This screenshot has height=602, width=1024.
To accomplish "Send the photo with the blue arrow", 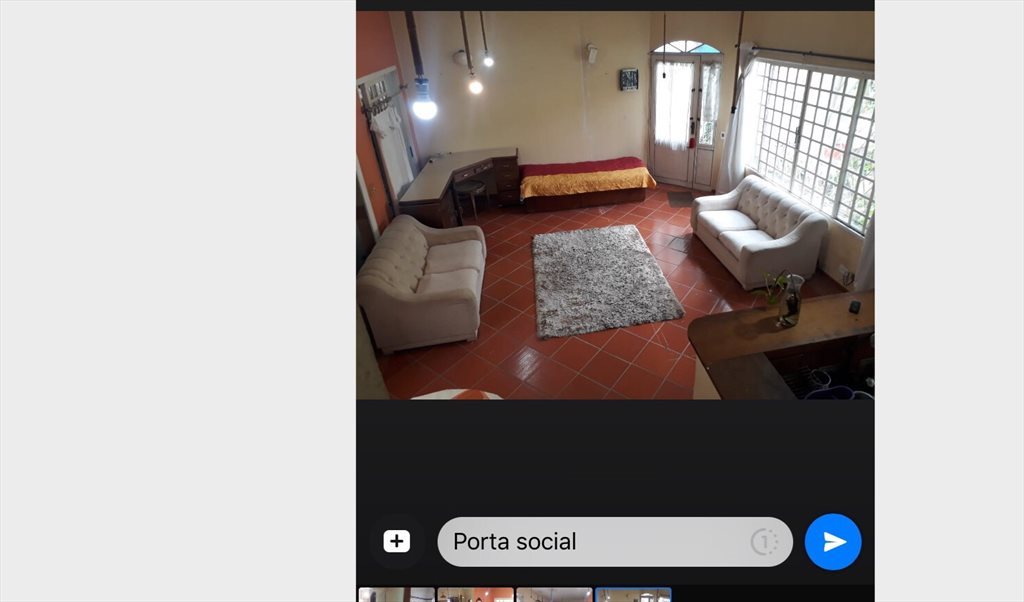I will 833,542.
